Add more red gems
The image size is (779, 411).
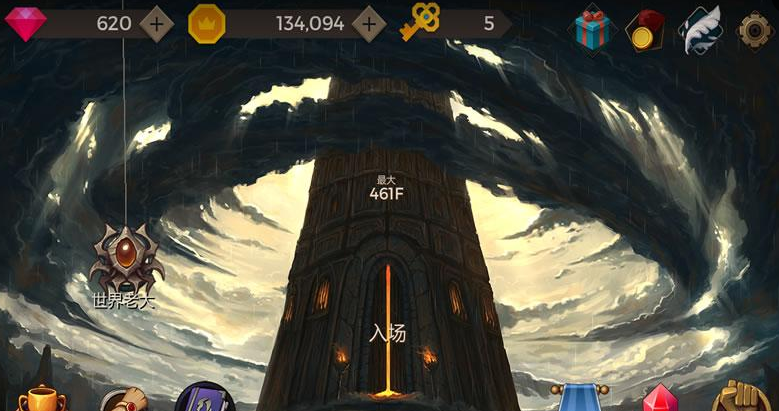point(155,23)
